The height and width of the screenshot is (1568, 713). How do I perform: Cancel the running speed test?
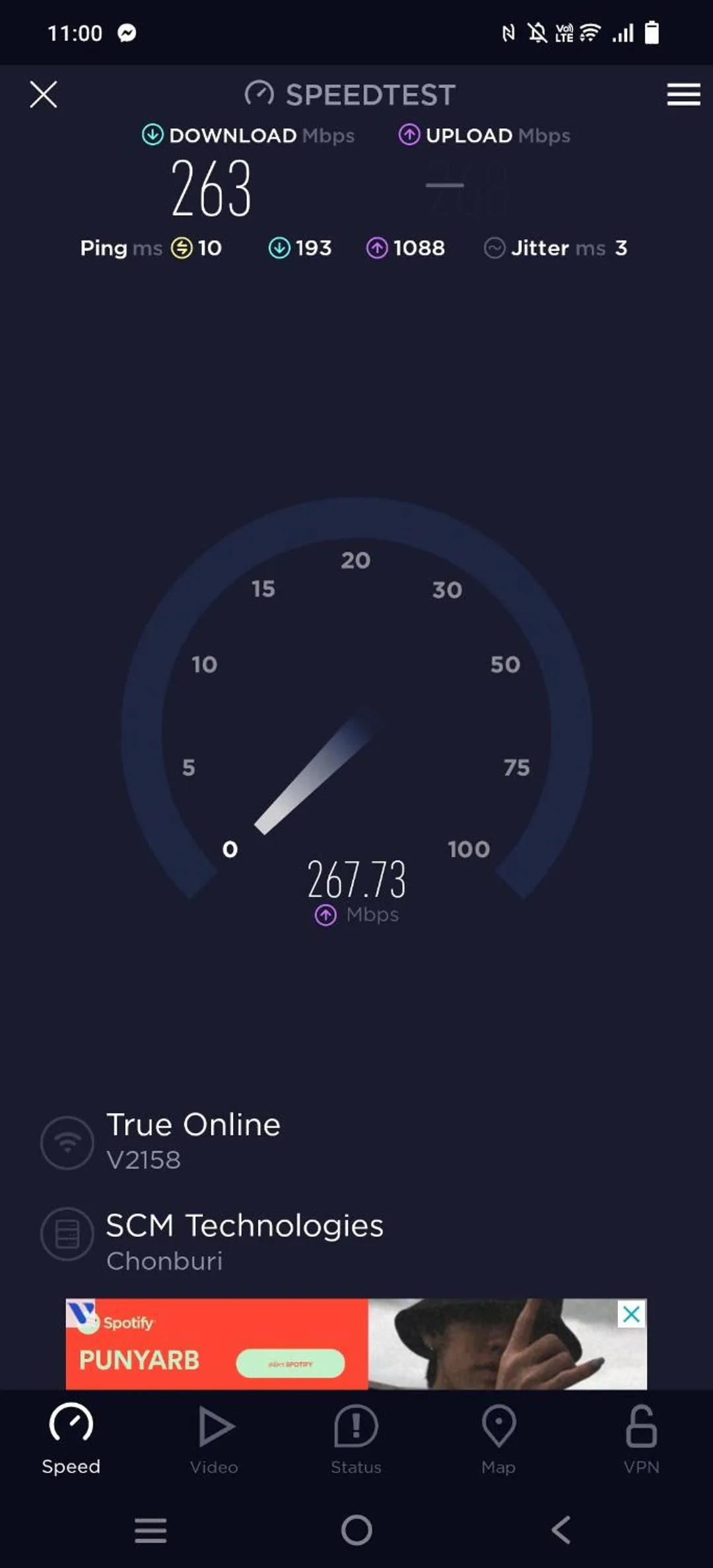point(44,94)
